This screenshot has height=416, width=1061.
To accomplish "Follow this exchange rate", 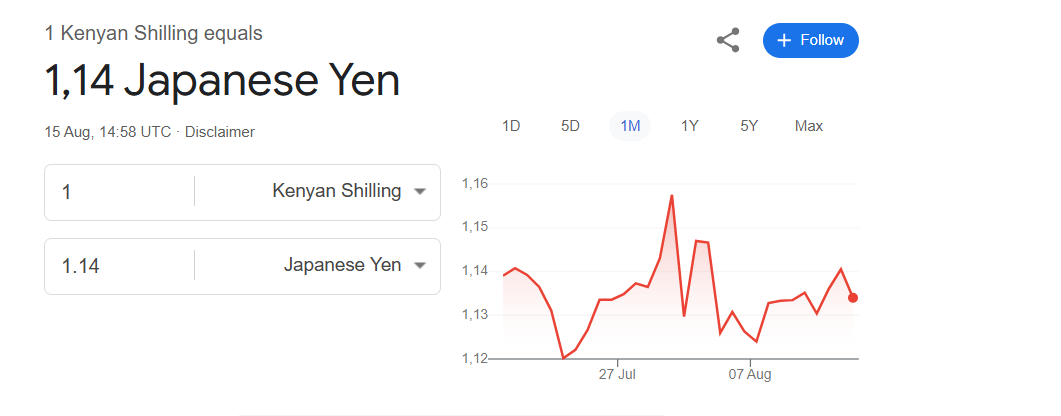I will (810, 41).
